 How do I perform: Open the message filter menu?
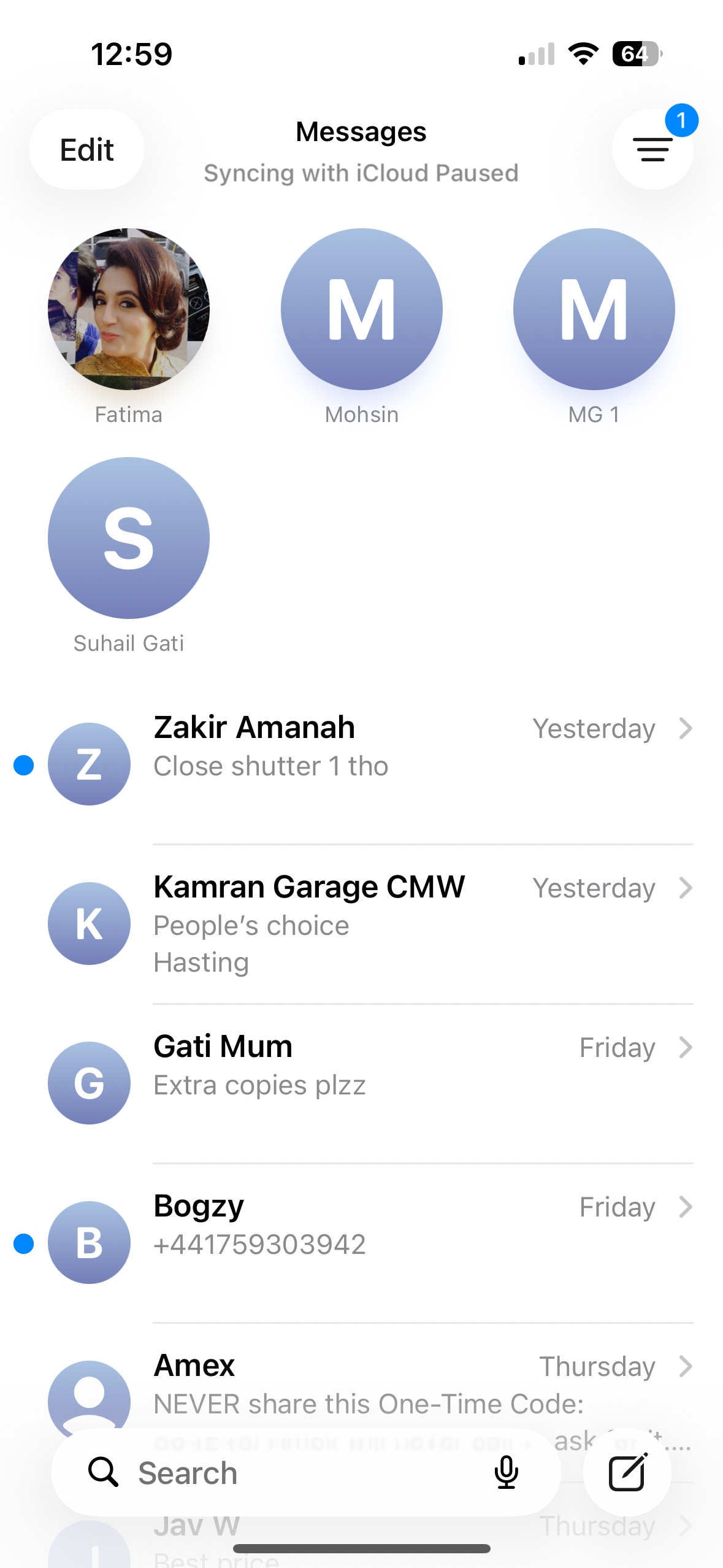[x=652, y=150]
